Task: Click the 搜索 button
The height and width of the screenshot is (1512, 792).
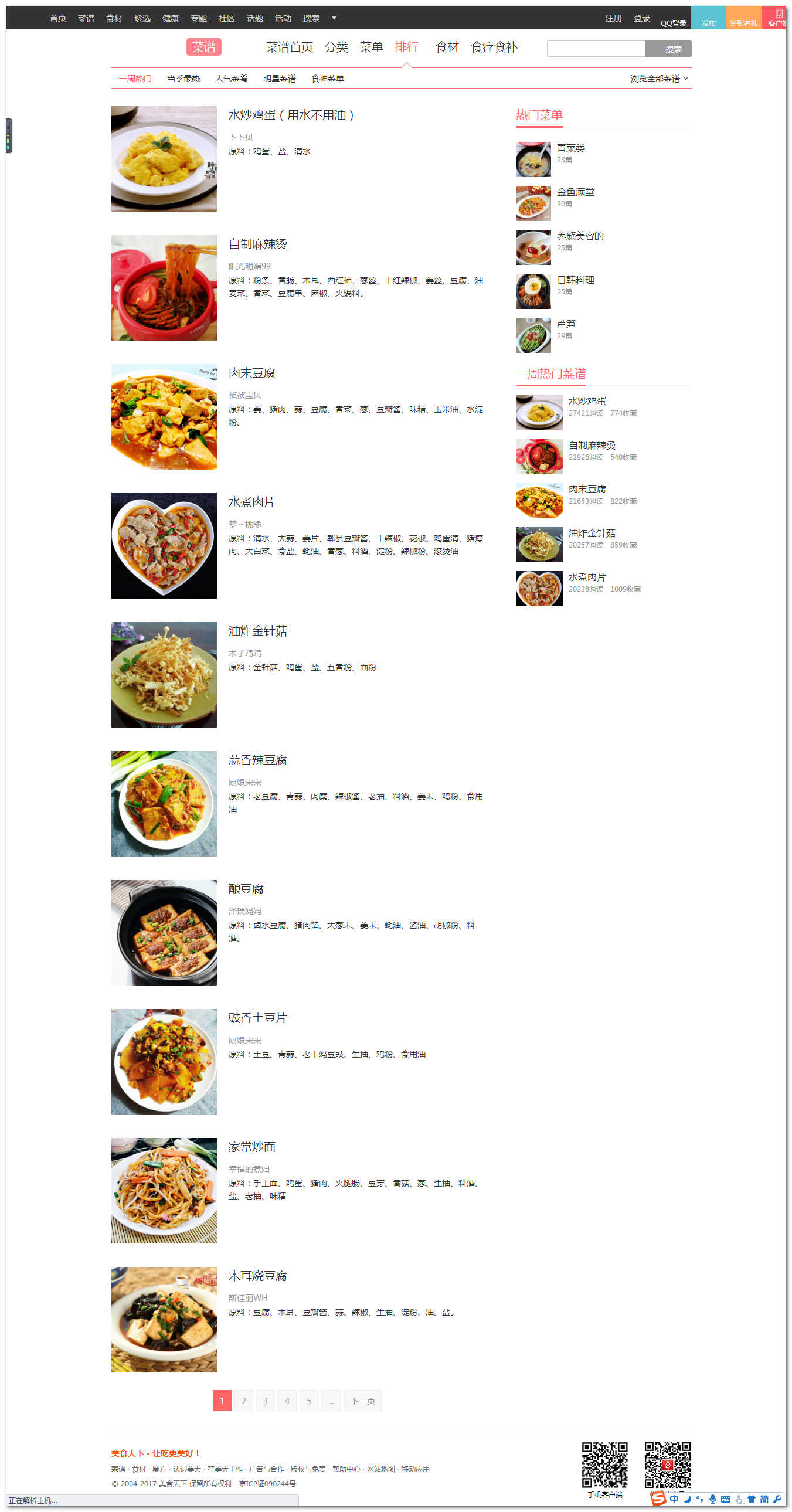Action: pyautogui.click(x=668, y=49)
